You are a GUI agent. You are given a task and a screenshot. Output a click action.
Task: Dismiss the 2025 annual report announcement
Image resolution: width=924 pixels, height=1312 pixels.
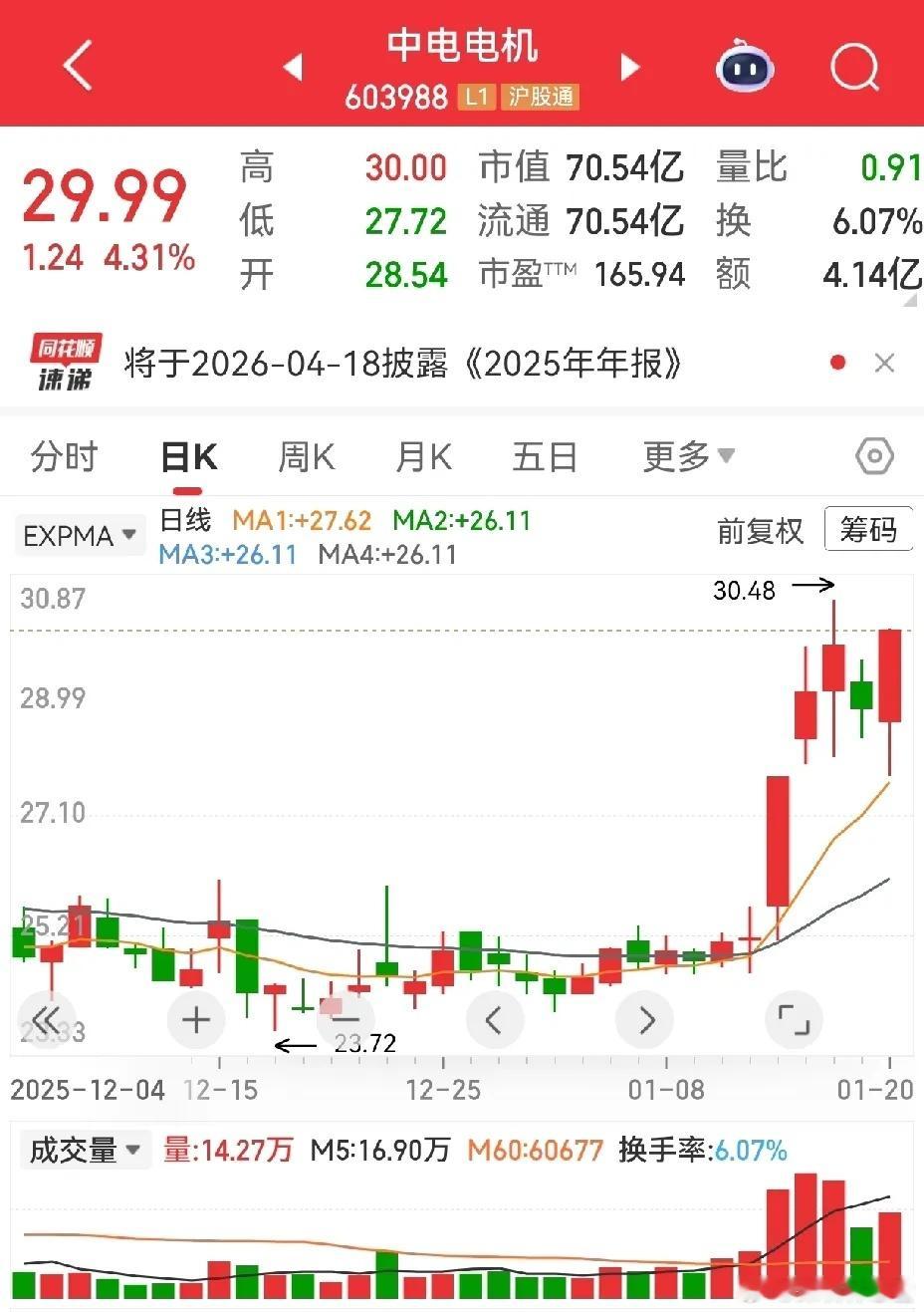click(x=884, y=363)
